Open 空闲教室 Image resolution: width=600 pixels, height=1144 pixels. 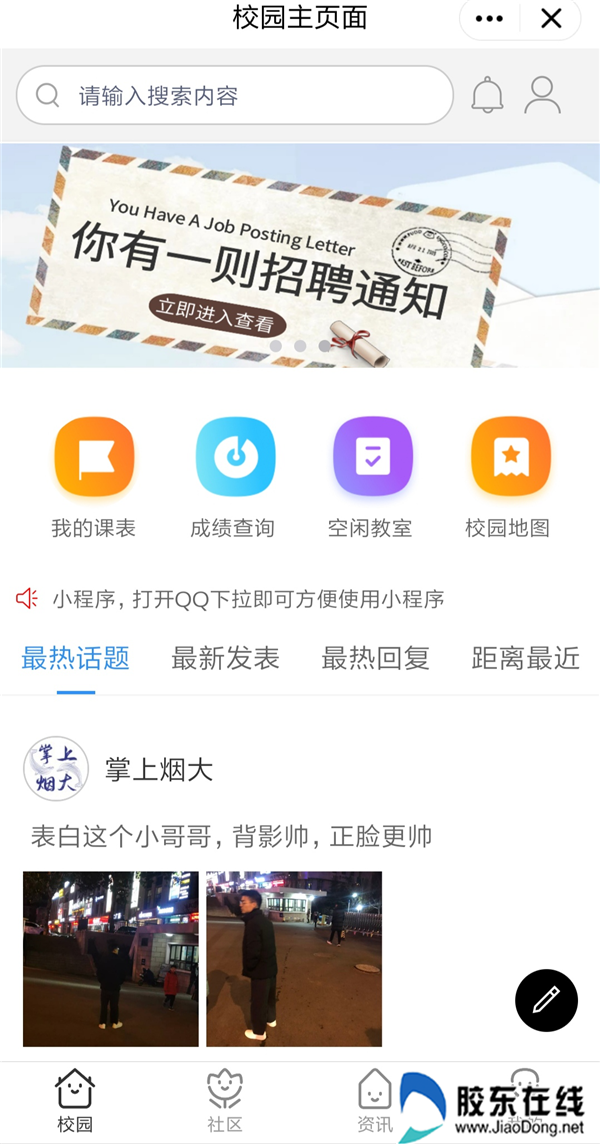tap(372, 478)
